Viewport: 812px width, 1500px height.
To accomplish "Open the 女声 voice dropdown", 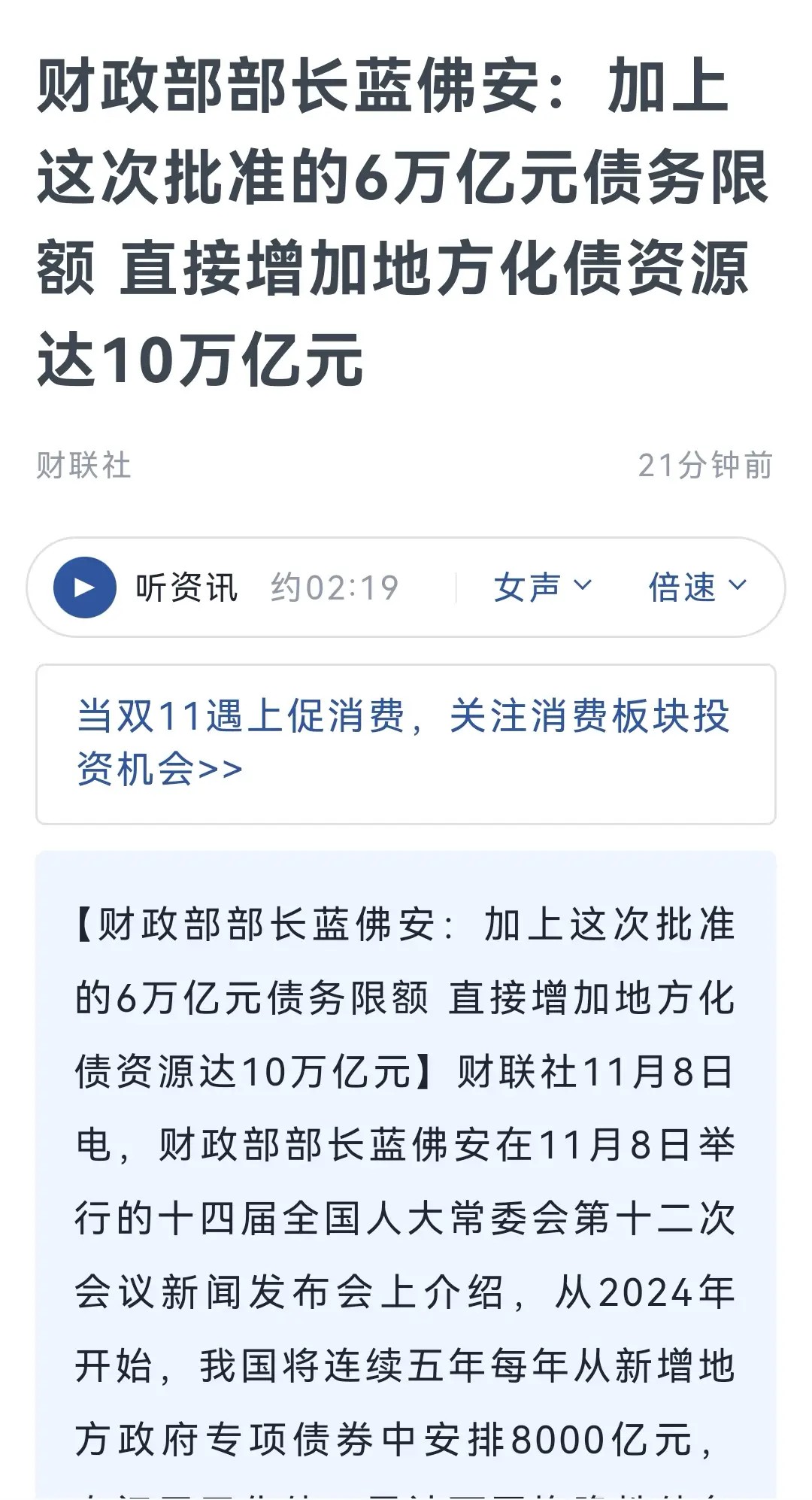I will point(542,588).
